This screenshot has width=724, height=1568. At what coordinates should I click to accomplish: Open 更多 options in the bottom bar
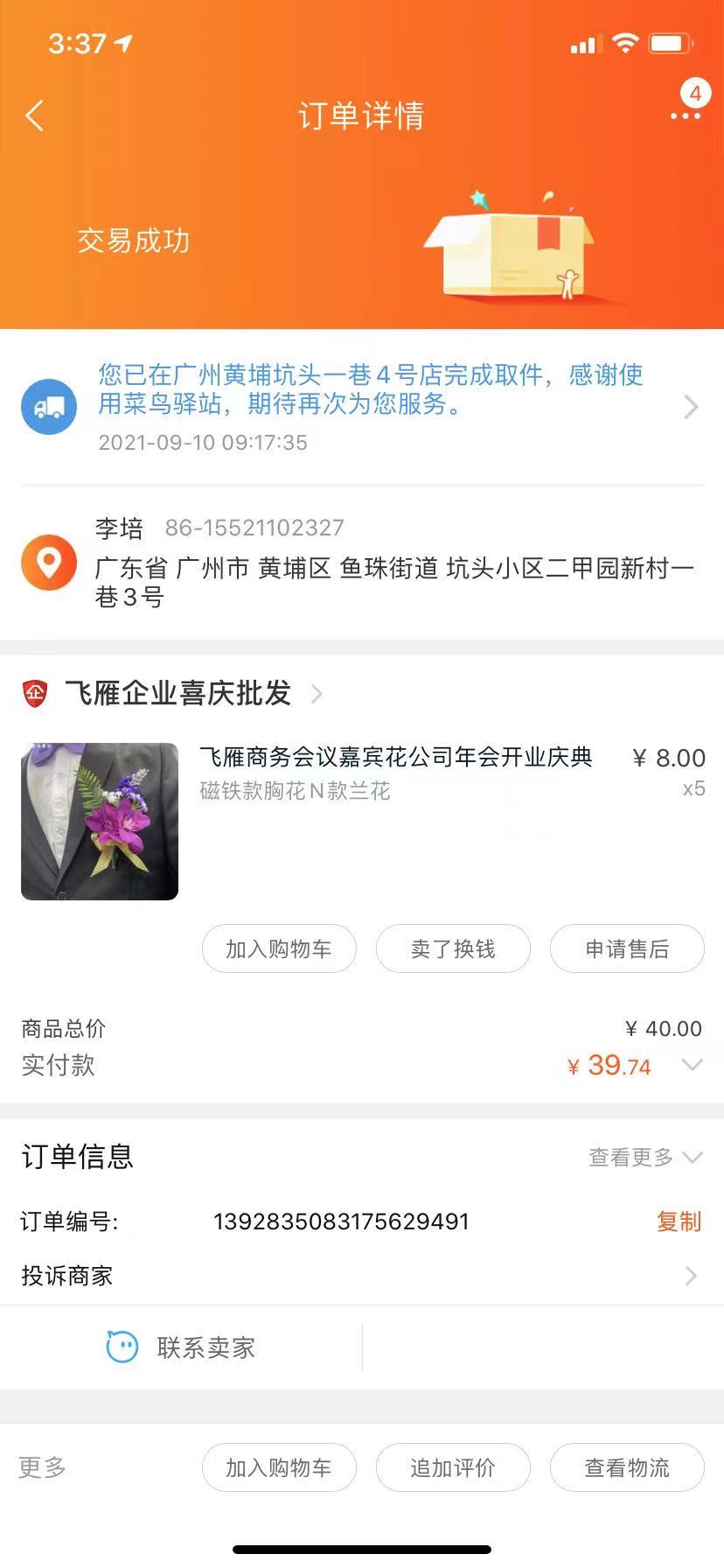tap(43, 1467)
